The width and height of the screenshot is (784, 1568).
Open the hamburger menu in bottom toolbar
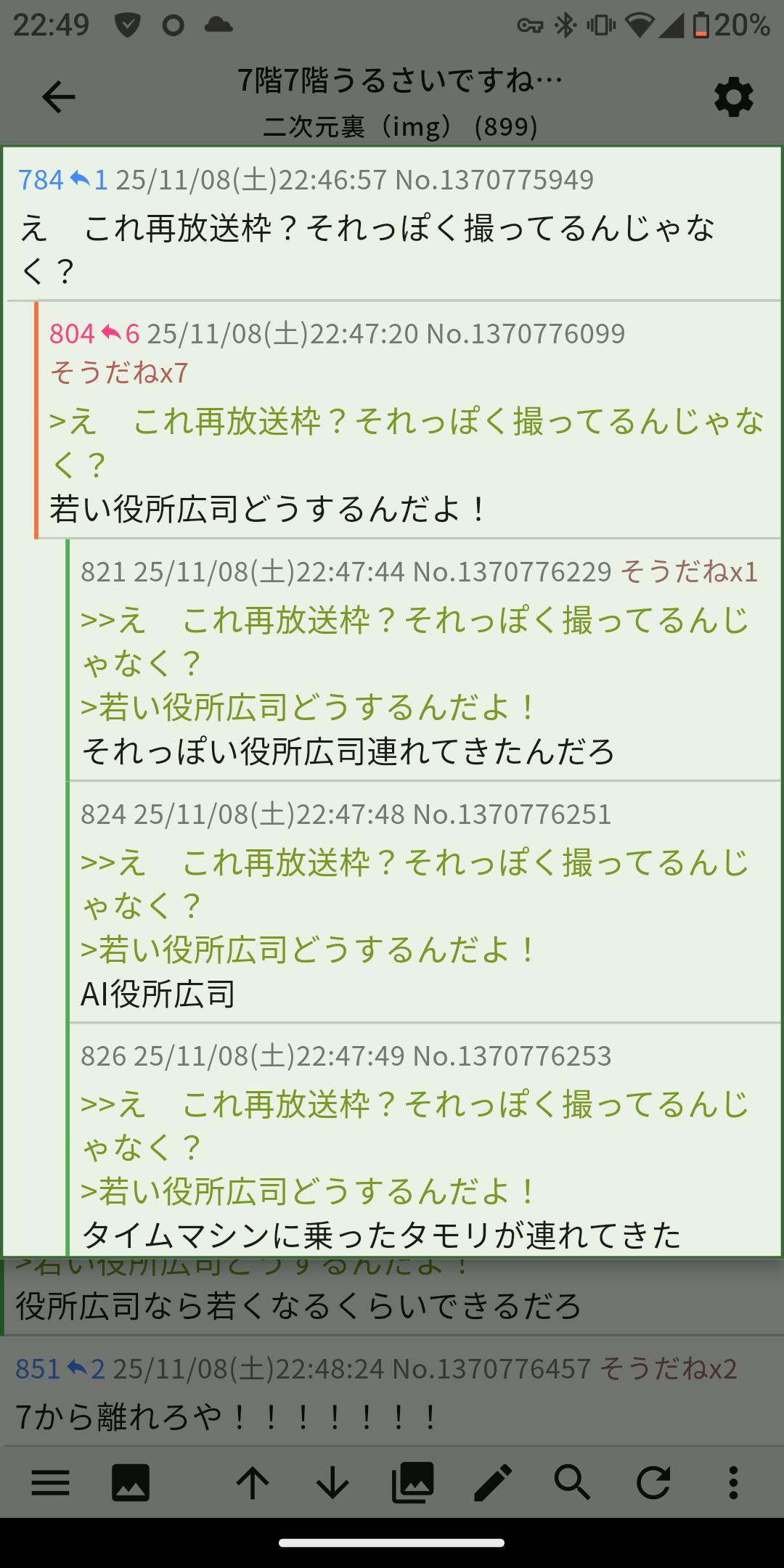51,1482
